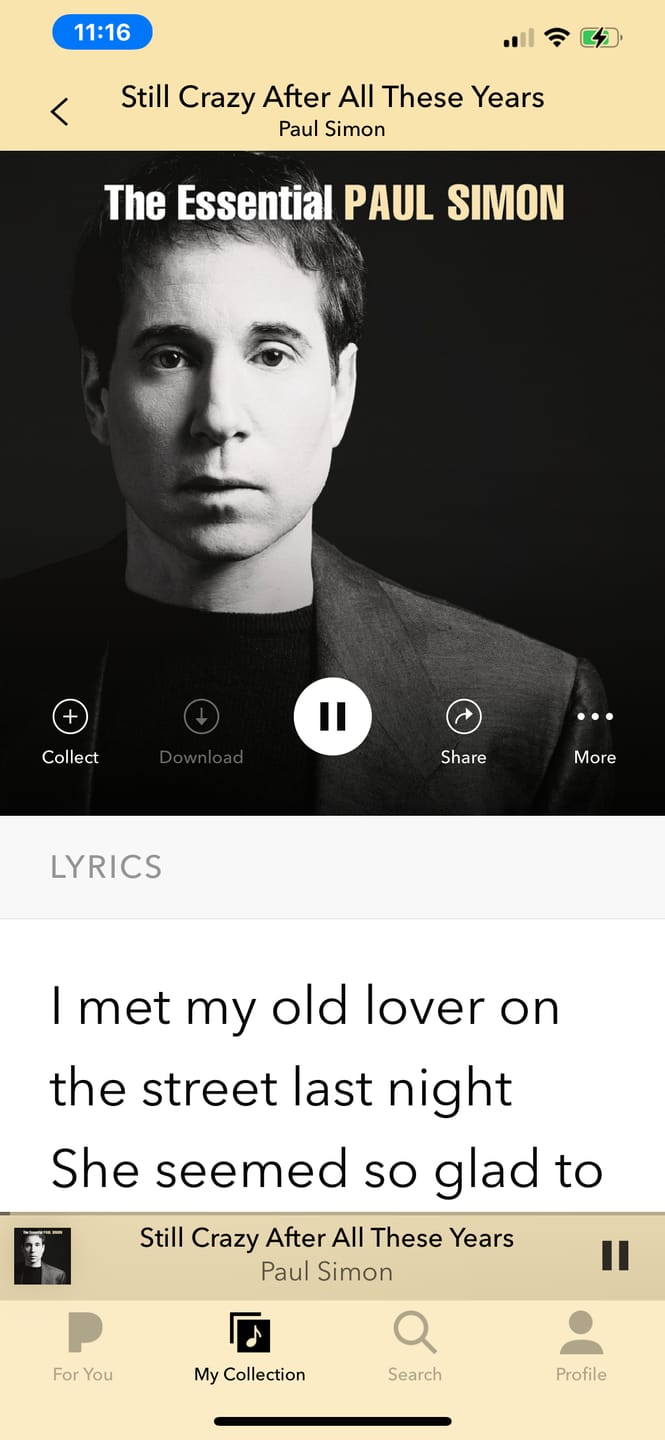Image resolution: width=665 pixels, height=1440 pixels.
Task: Go to the Profile tab
Action: point(581,1348)
